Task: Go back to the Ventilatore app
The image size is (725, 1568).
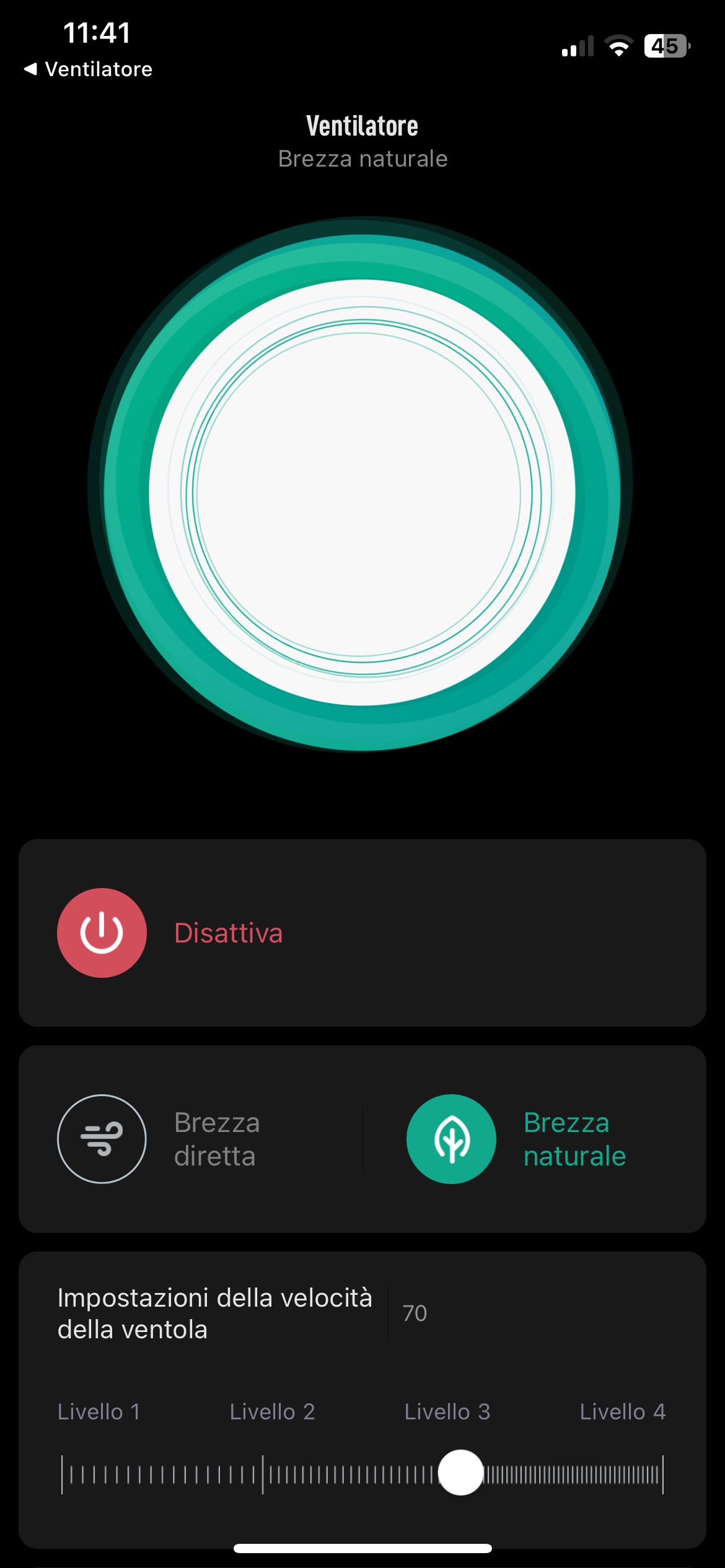Action: pos(88,69)
